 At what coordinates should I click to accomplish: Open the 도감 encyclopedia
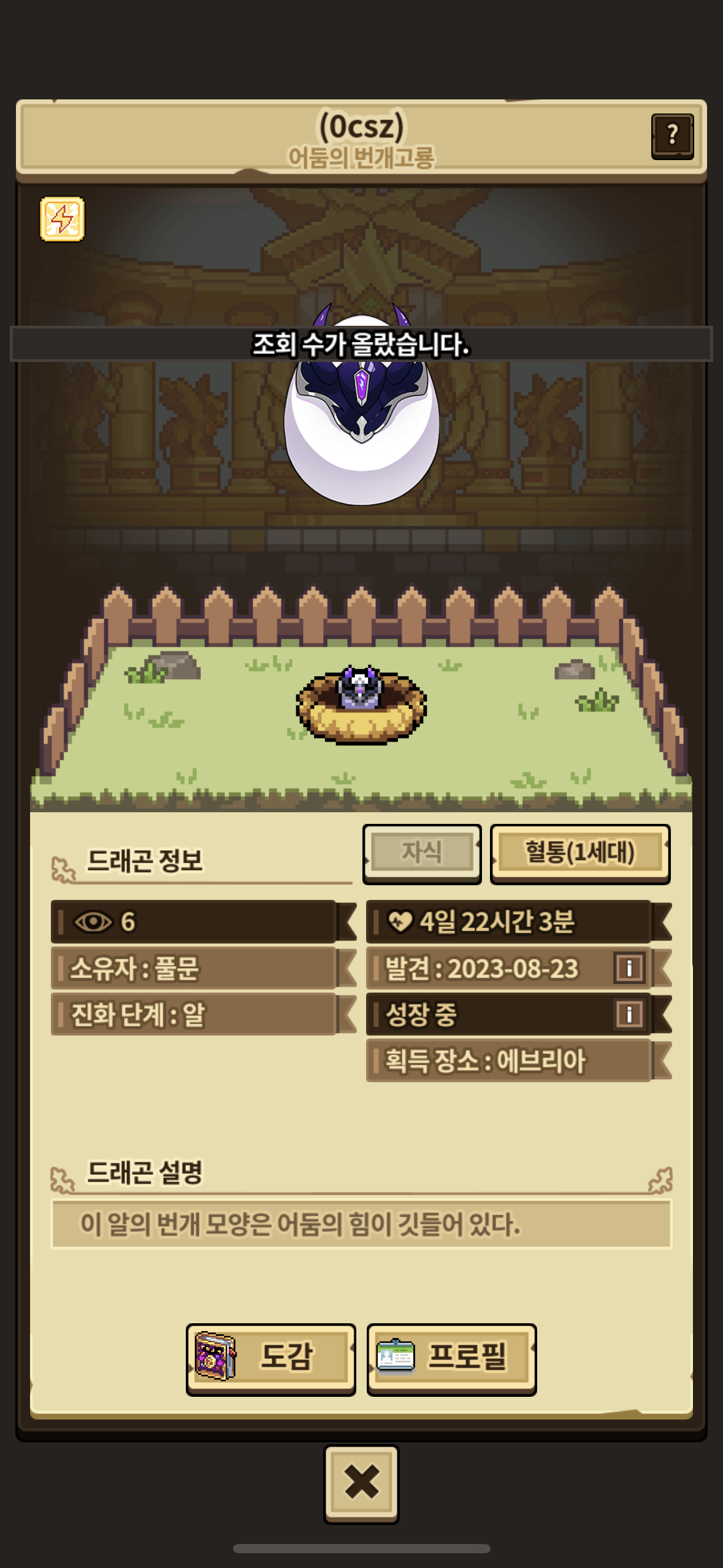[271, 1359]
